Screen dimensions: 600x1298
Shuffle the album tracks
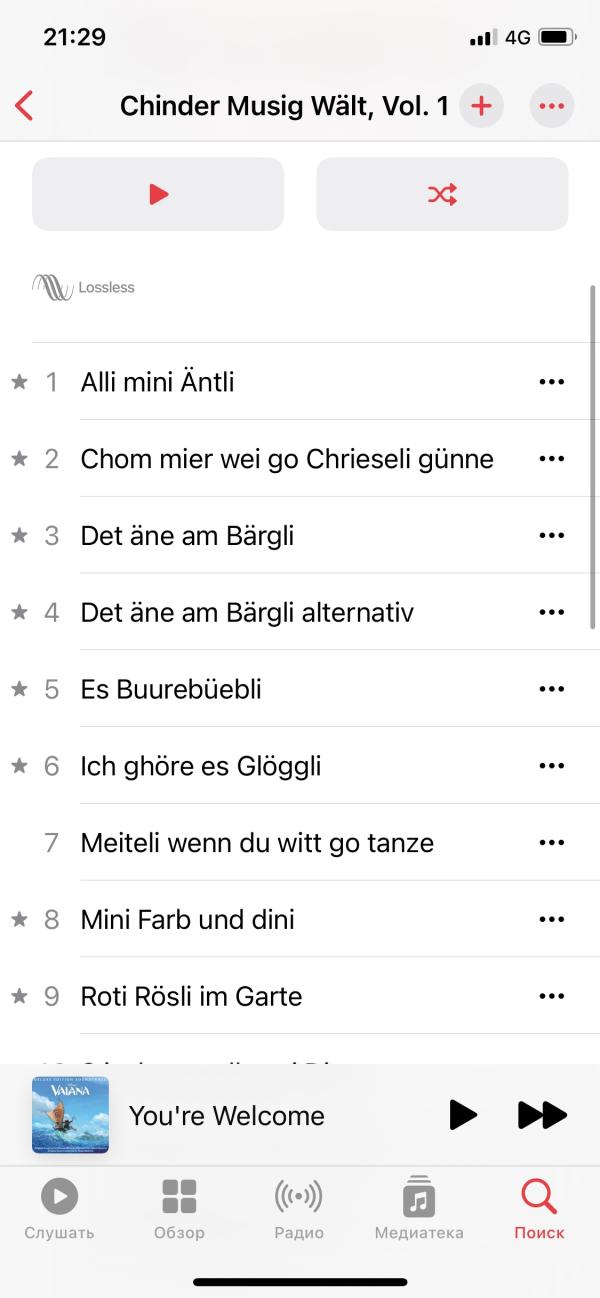coord(442,194)
